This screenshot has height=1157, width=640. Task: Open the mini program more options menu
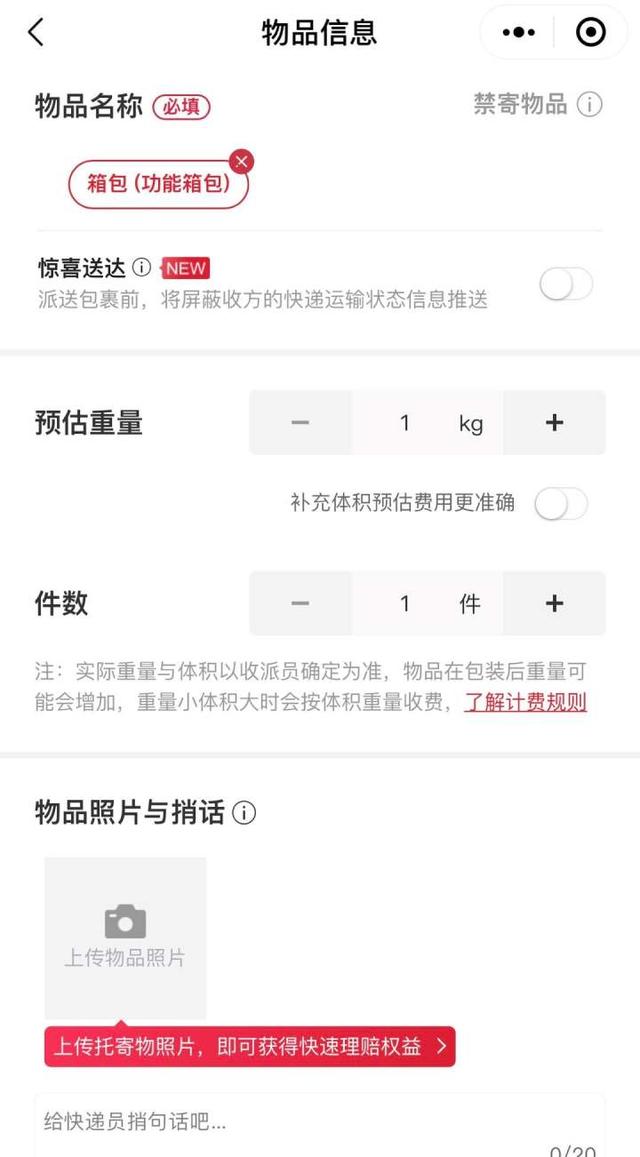[x=519, y=32]
